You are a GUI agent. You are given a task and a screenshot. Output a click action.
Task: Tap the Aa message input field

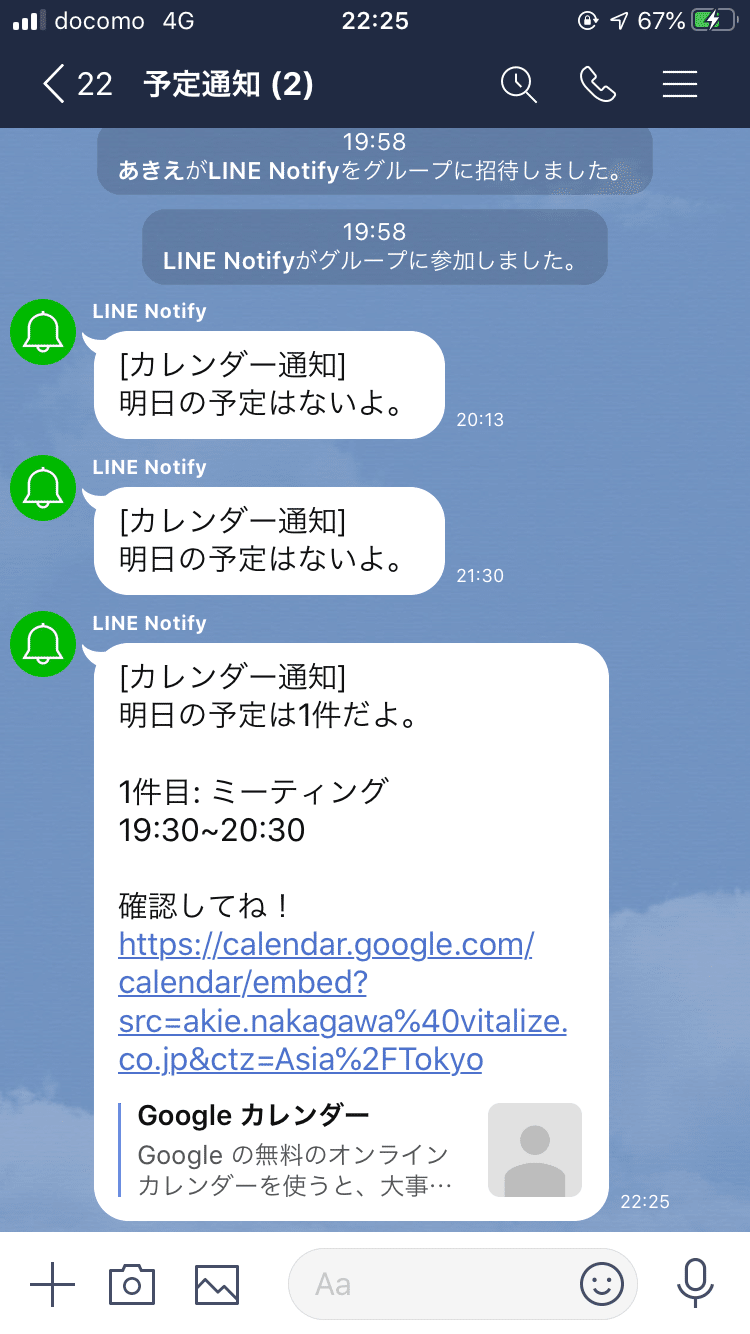coord(420,1286)
